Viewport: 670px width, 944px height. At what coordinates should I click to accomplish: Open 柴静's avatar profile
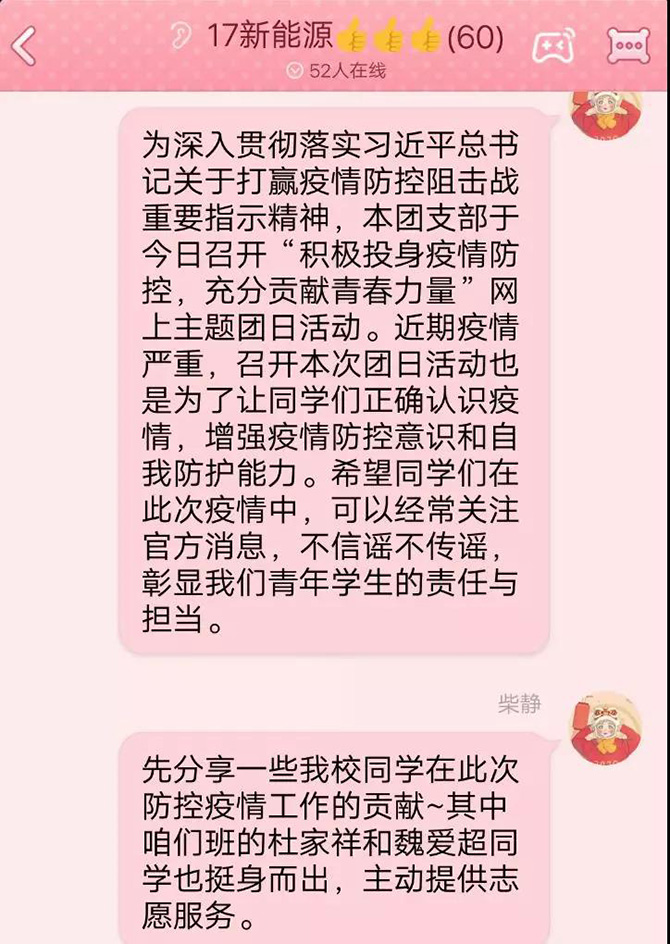605,728
